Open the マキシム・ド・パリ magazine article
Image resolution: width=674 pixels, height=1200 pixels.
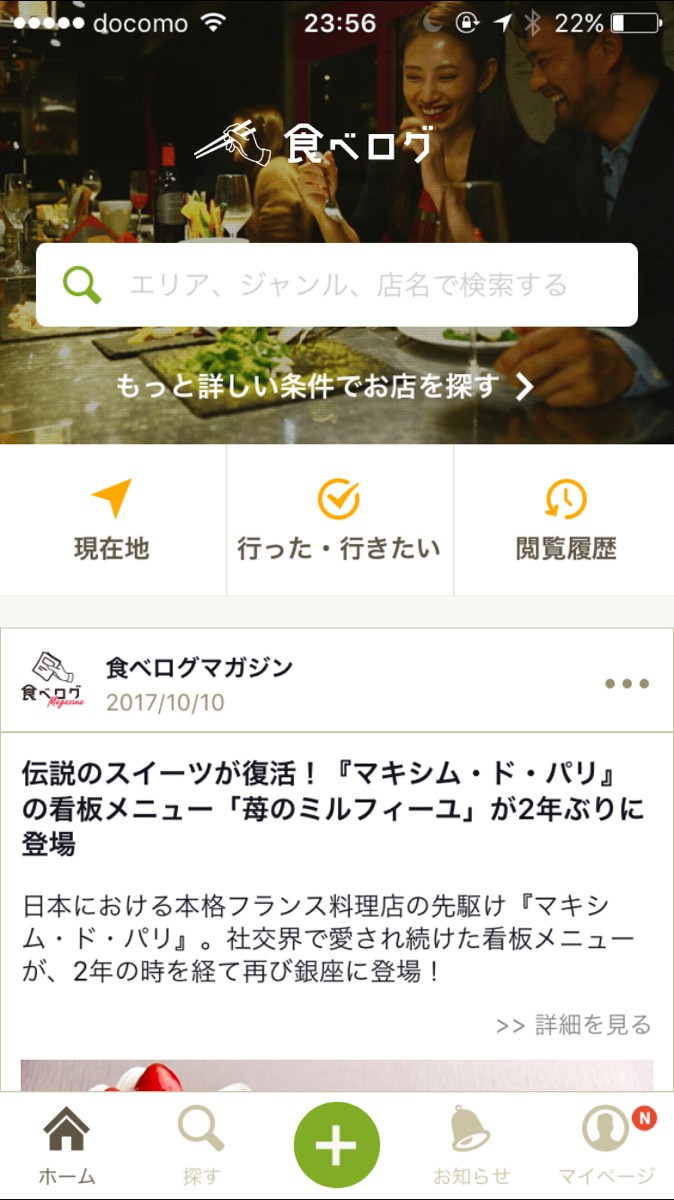(334, 807)
